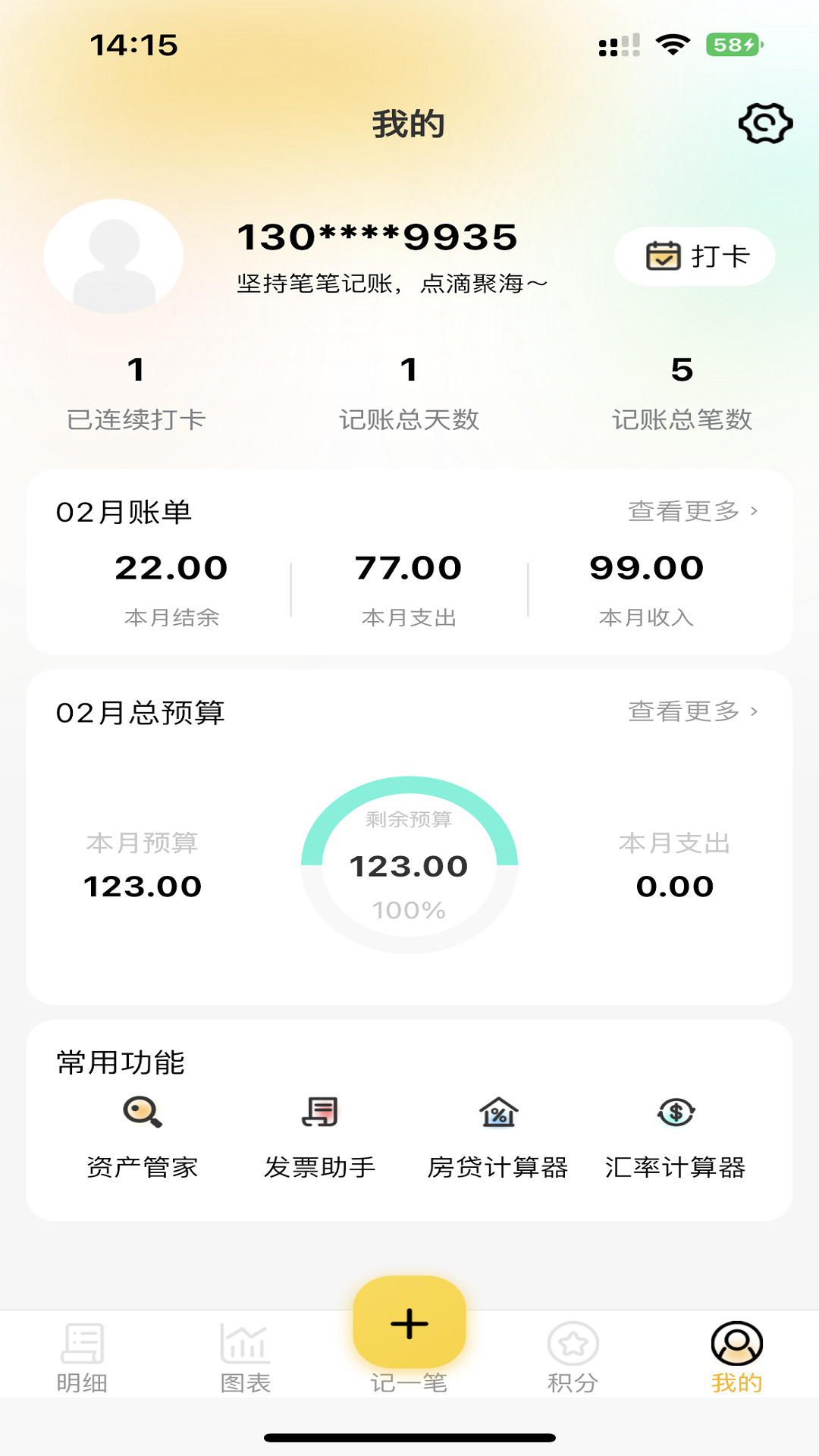Expand 查看更多 for 02月总预算

tap(689, 713)
